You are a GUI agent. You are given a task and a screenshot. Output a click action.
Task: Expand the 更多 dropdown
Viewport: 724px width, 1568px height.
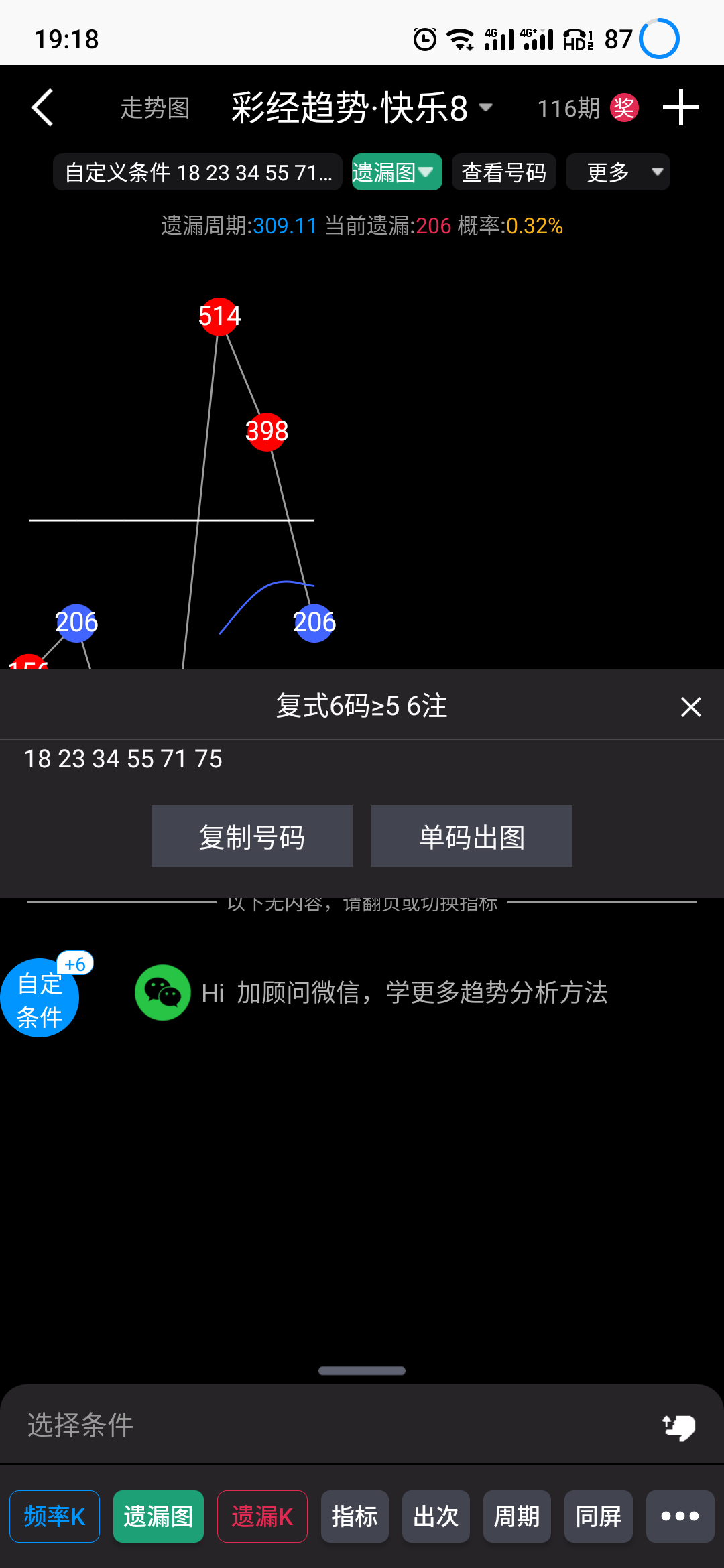pos(618,172)
